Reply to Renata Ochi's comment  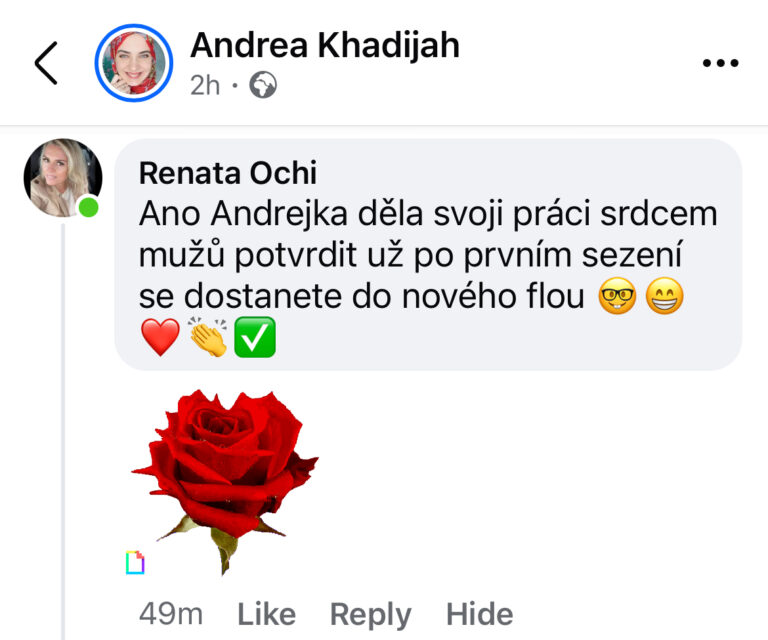[x=370, y=613]
